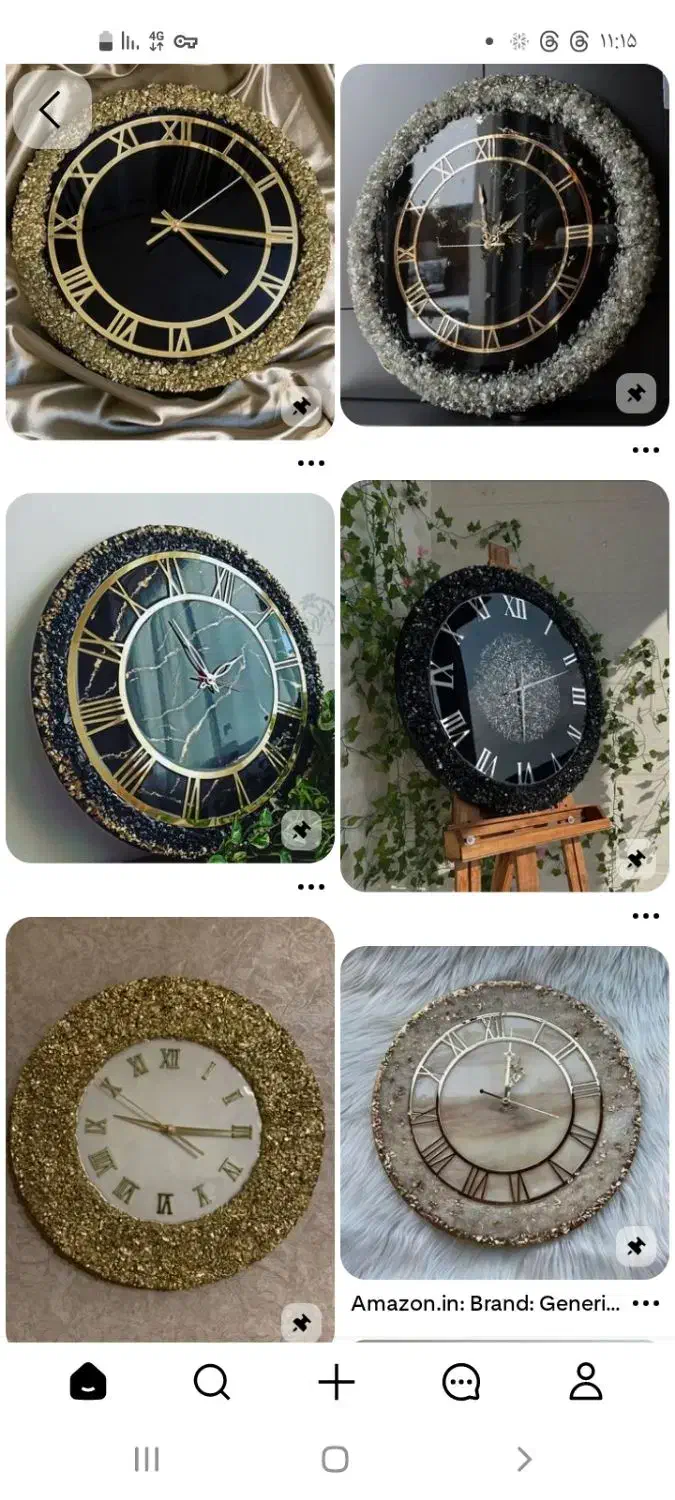675x1500 pixels.
Task: Save the Amazon.in beige resin clock
Action: (x=635, y=1246)
